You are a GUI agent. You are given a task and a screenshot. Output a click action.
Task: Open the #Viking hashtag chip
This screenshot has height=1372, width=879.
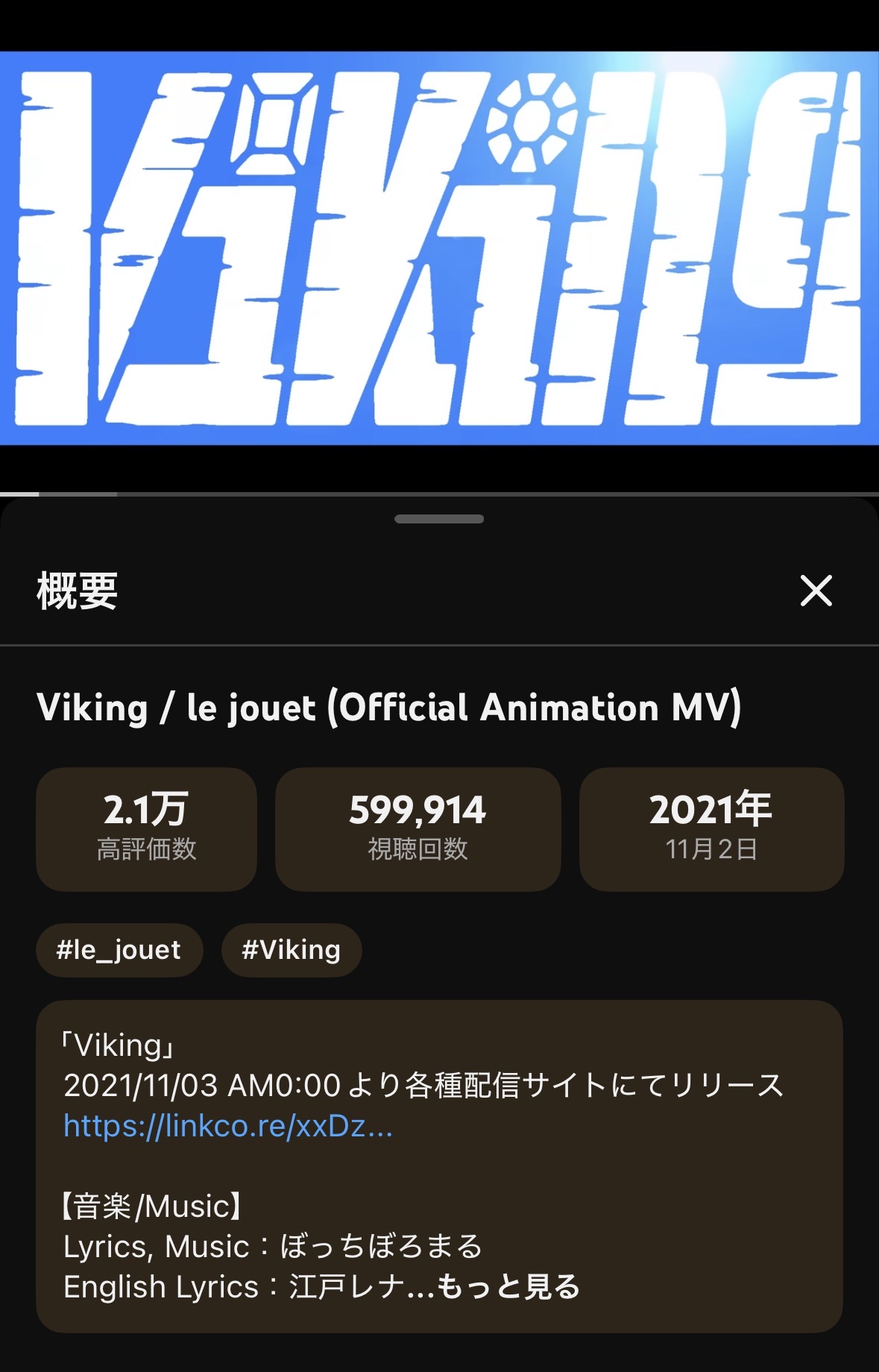tap(291, 950)
